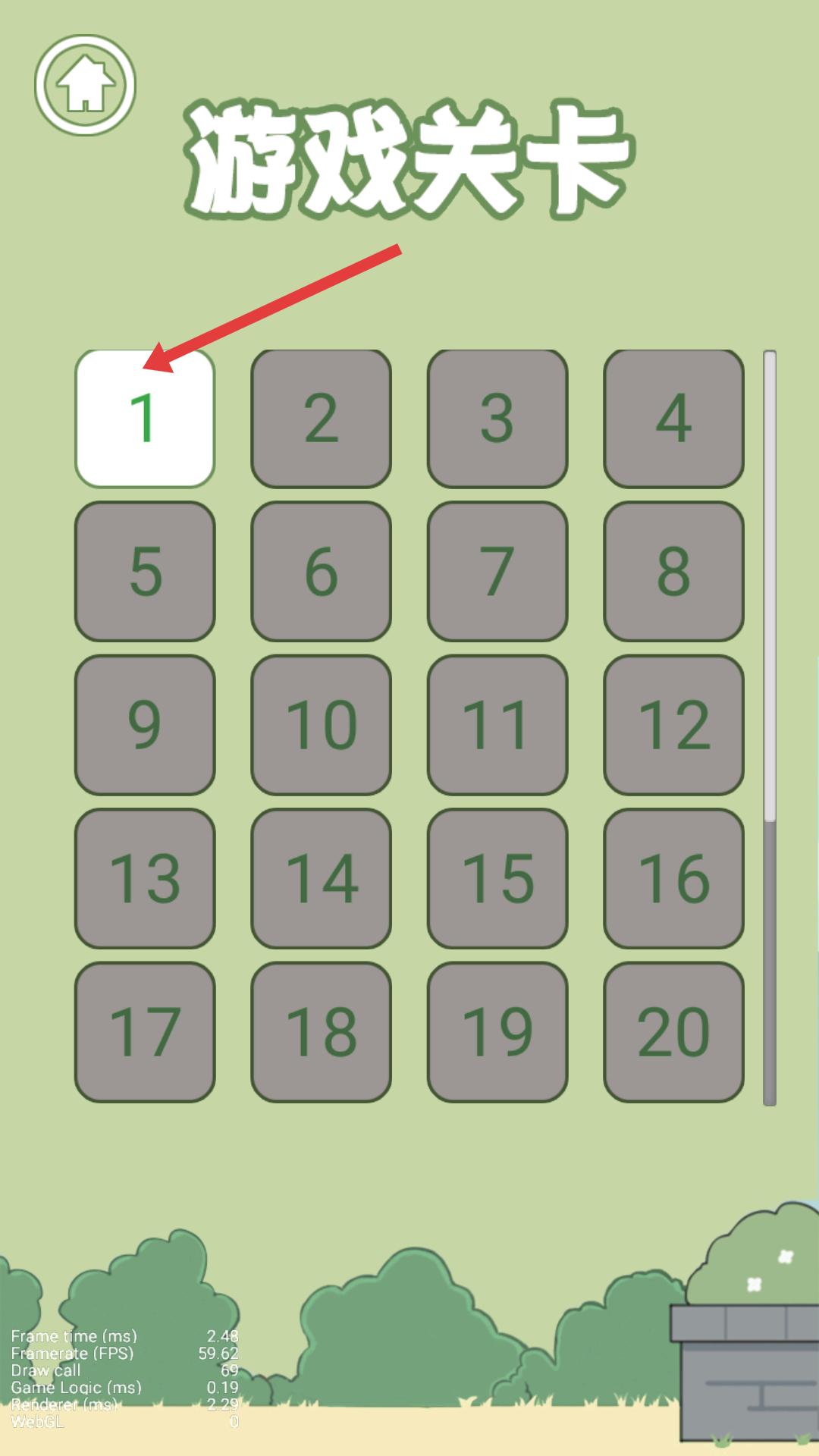Choose level 8 tile

[673, 572]
